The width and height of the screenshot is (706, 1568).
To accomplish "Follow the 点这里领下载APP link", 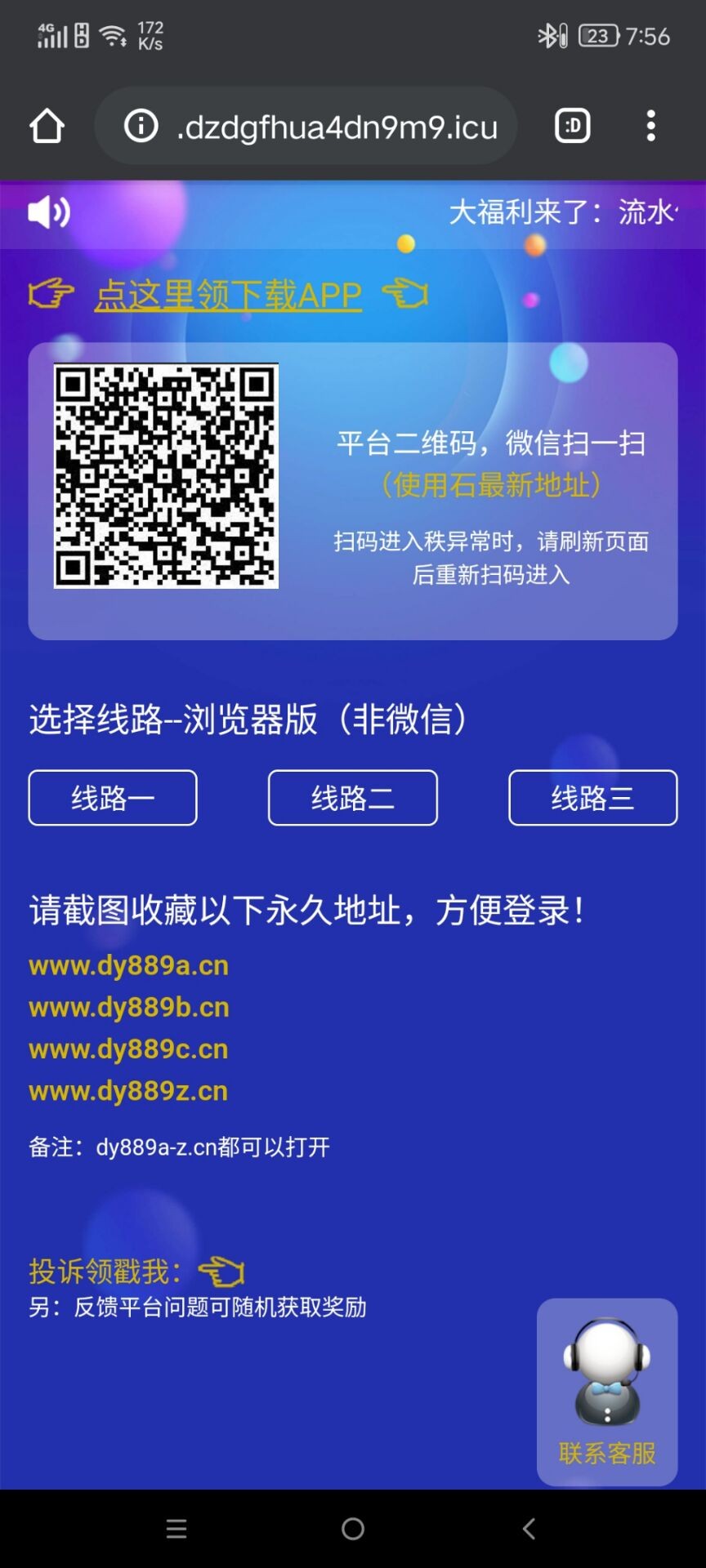I will coord(228,295).
